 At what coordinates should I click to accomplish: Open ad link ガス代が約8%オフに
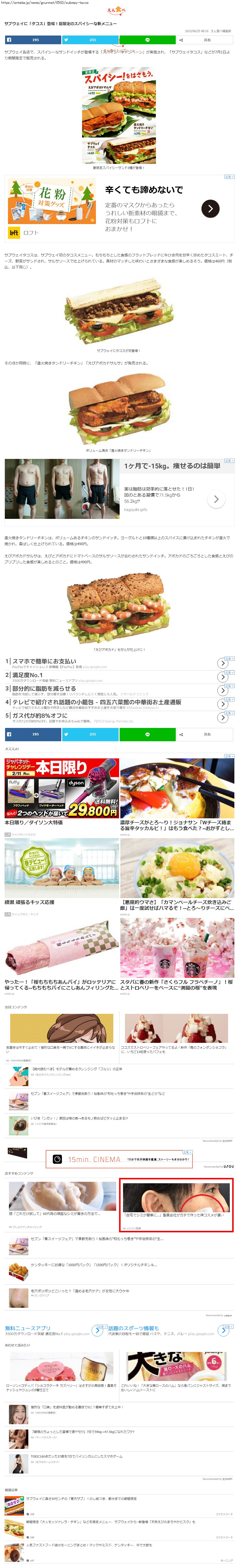[x=40, y=716]
